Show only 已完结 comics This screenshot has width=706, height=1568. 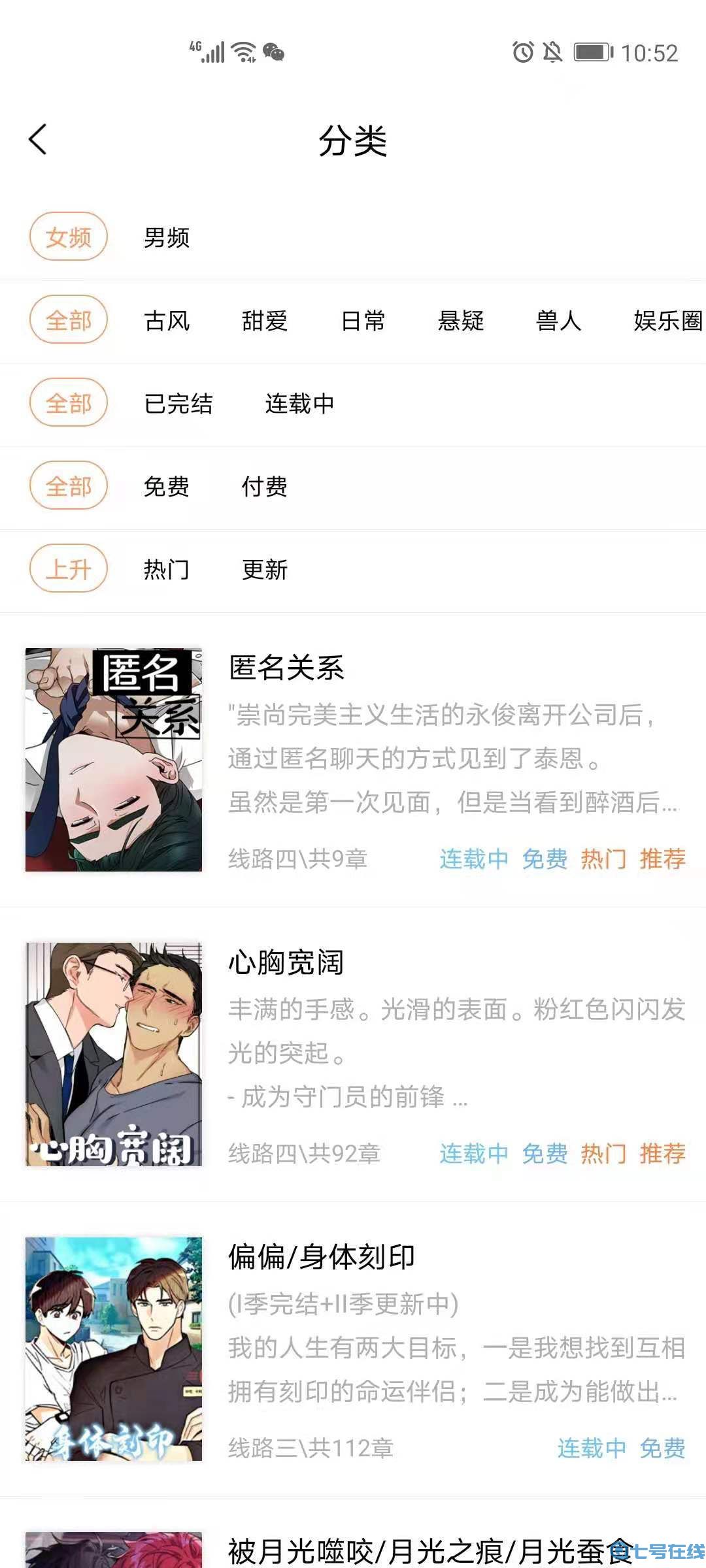point(178,404)
